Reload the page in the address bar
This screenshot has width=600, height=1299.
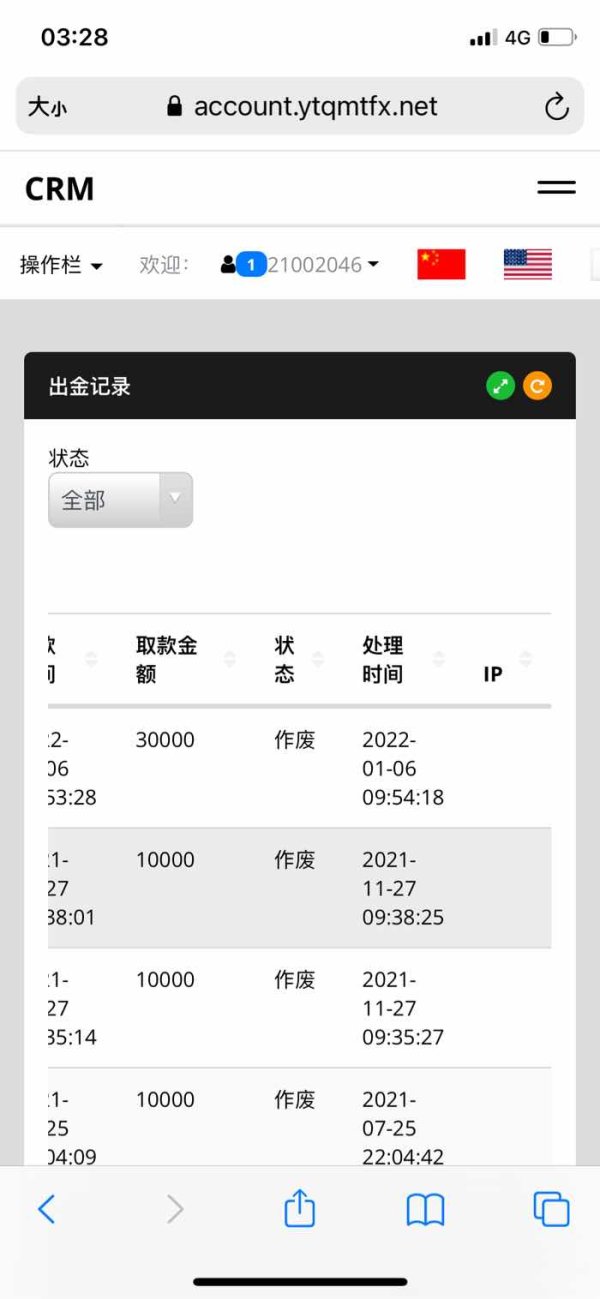coord(556,107)
